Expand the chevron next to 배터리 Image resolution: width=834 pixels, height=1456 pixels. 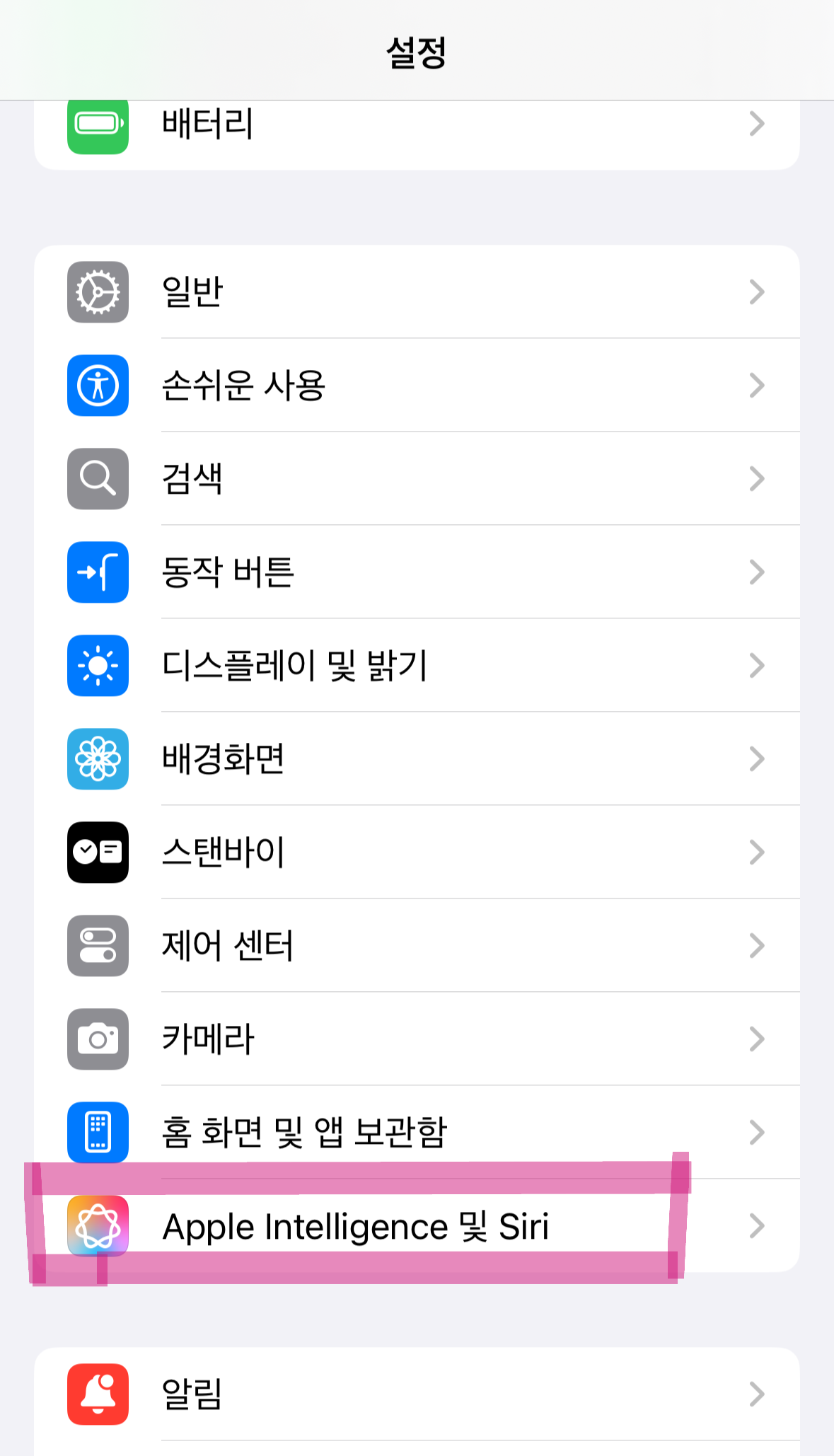click(x=757, y=124)
